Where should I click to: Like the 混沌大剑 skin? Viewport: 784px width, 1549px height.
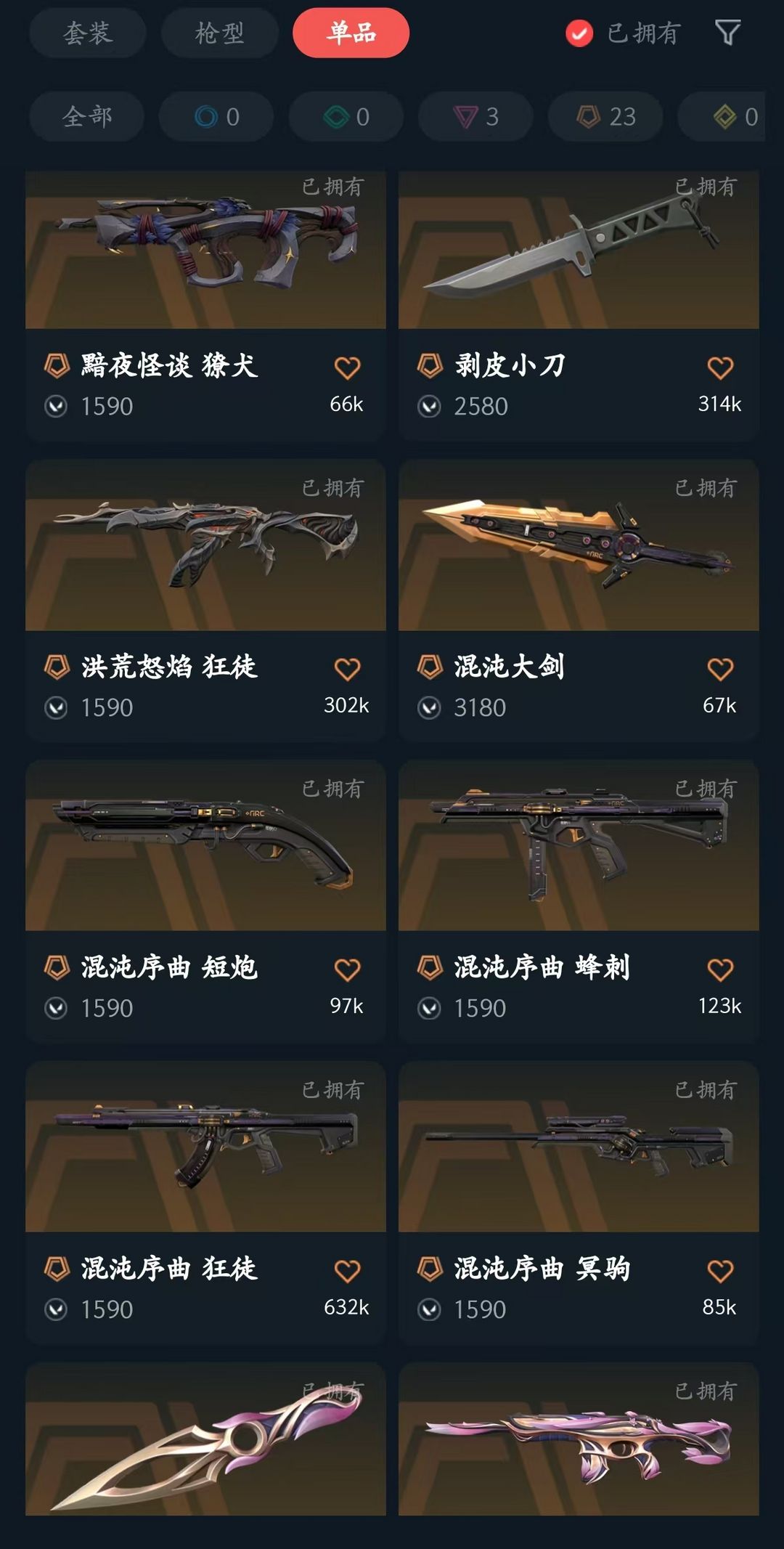pos(720,670)
